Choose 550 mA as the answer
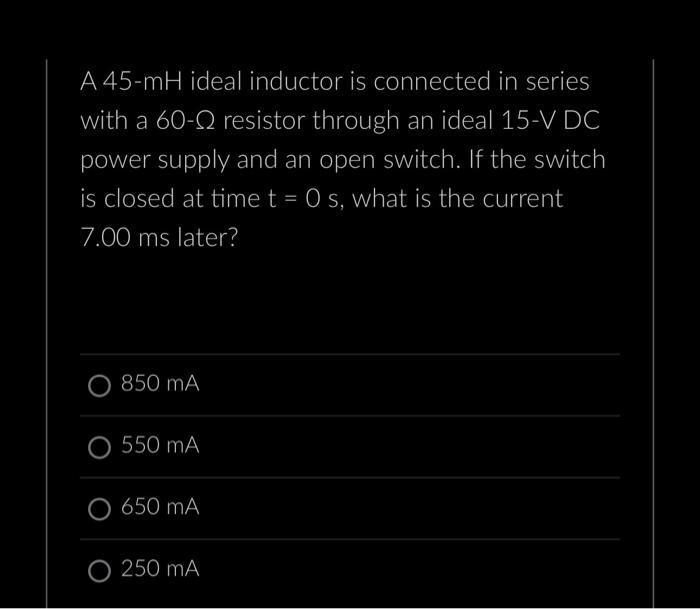The width and height of the screenshot is (700, 609). (x=100, y=447)
